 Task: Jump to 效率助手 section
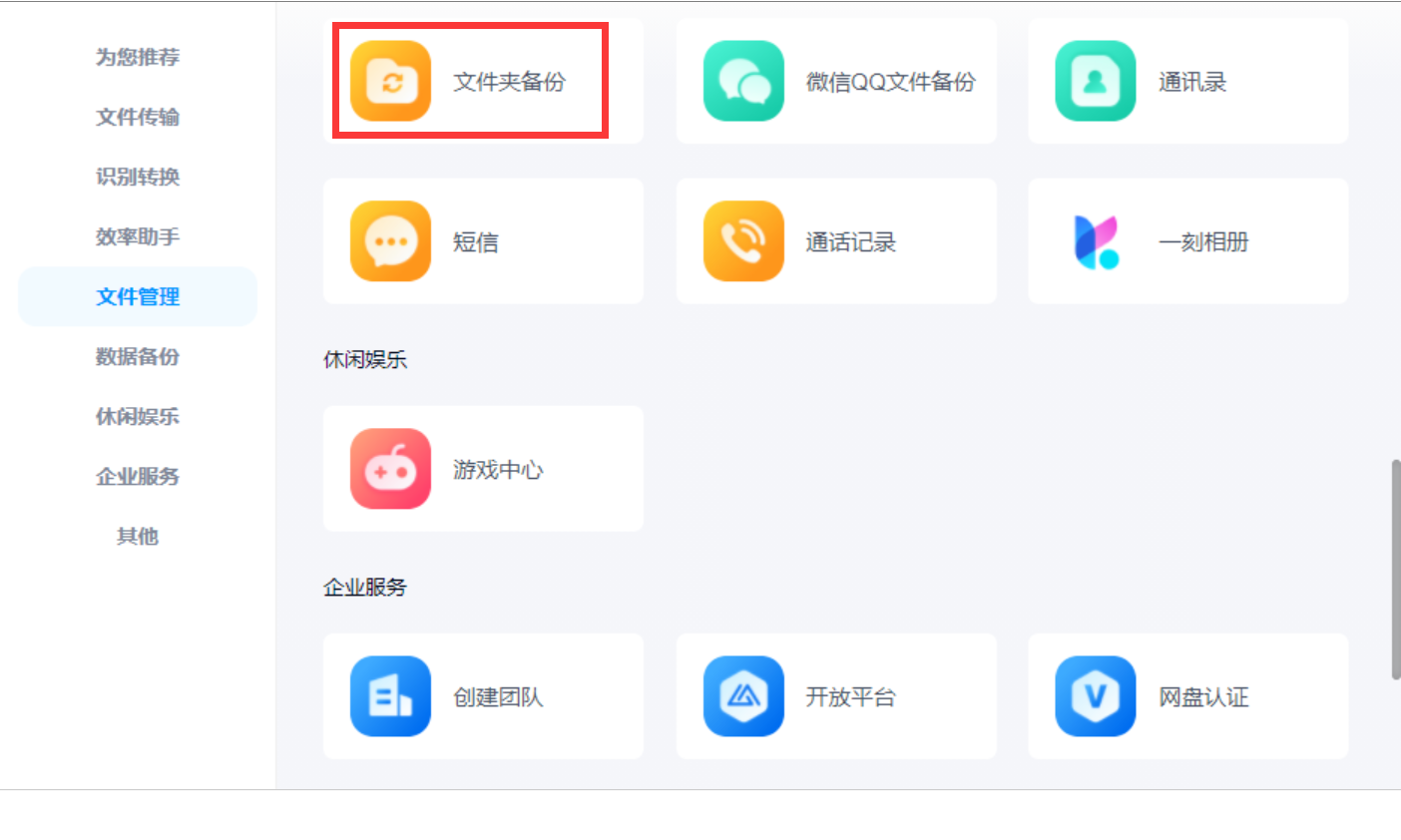coord(138,236)
